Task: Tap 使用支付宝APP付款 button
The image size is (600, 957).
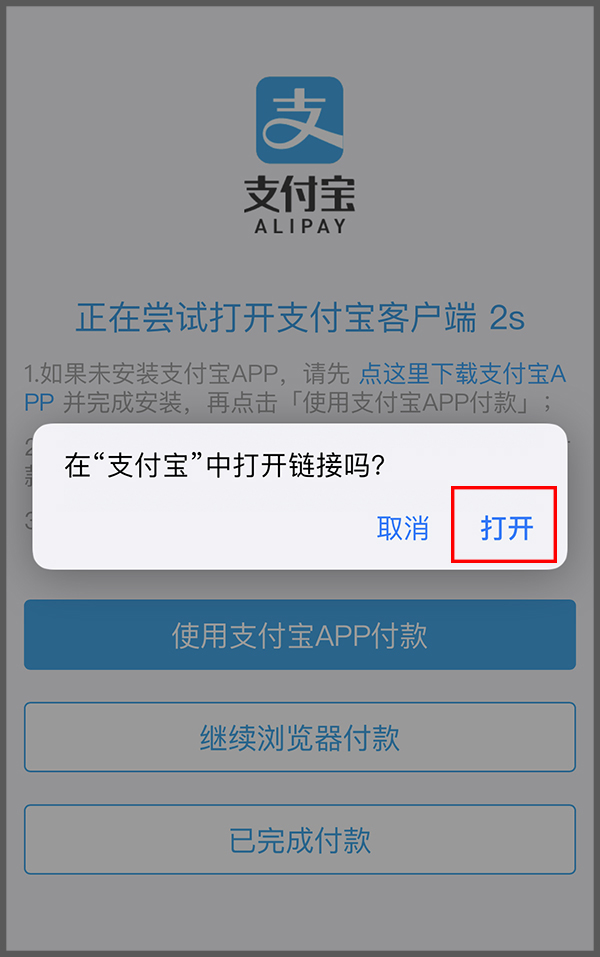Action: (x=300, y=635)
